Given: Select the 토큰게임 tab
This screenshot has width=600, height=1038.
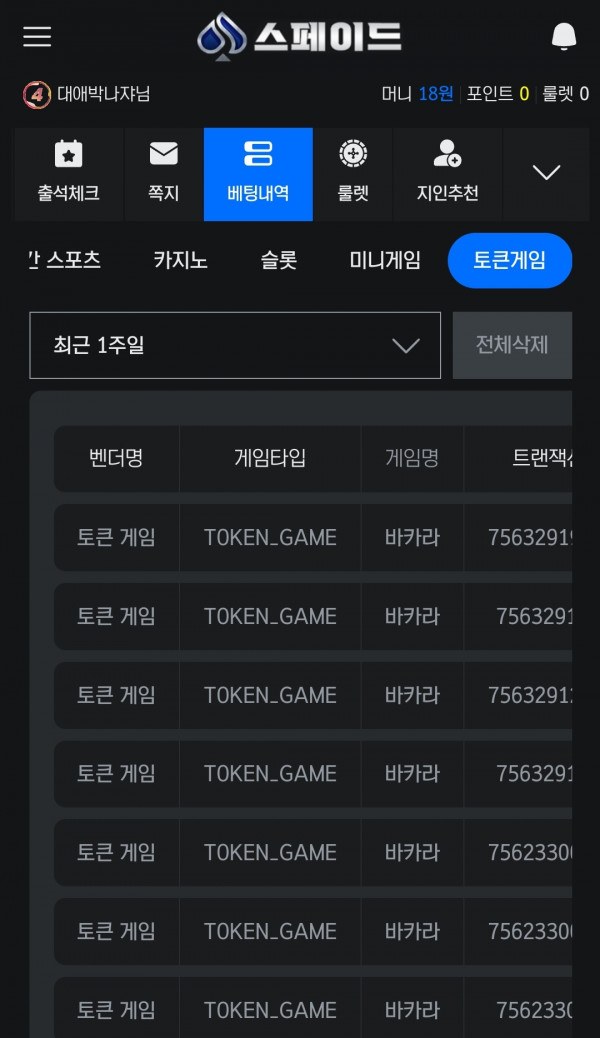Looking at the screenshot, I should (x=509, y=260).
